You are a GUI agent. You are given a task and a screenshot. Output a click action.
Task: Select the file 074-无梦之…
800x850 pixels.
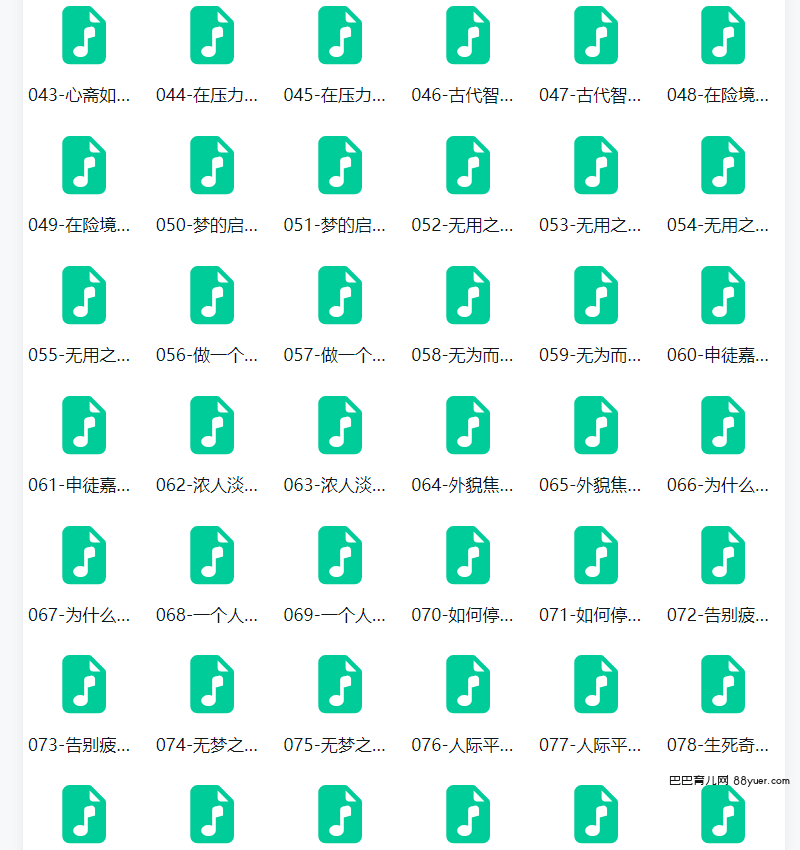[x=212, y=685]
